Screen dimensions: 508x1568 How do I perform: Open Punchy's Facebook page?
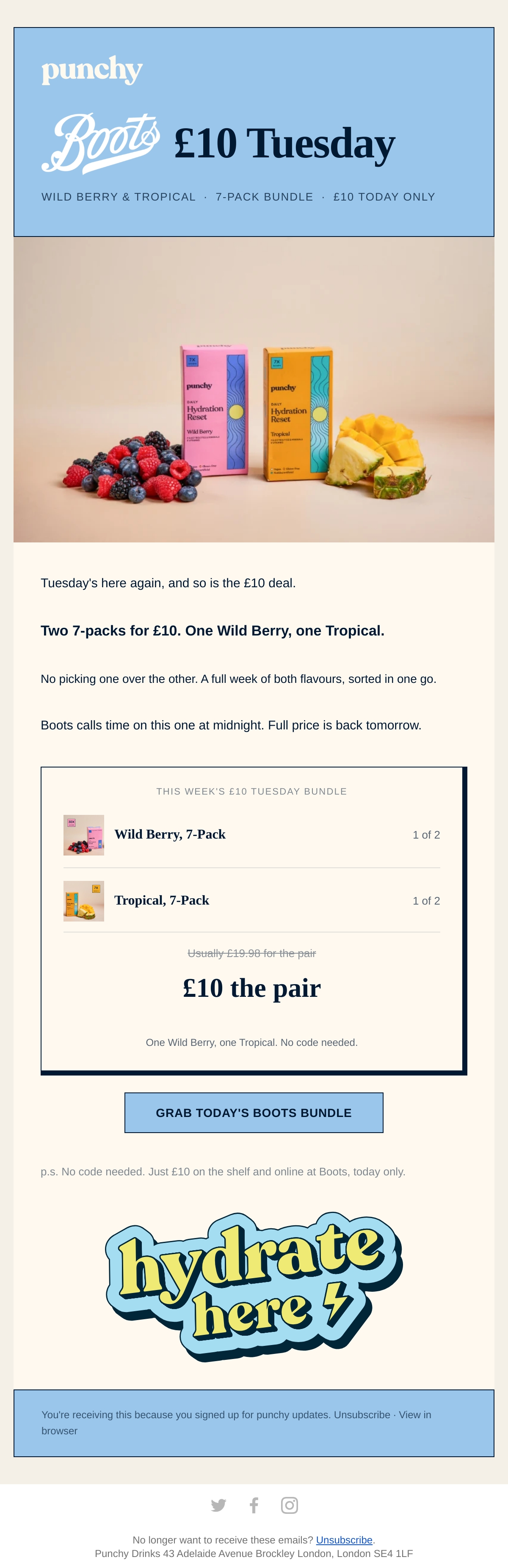[x=254, y=1505]
